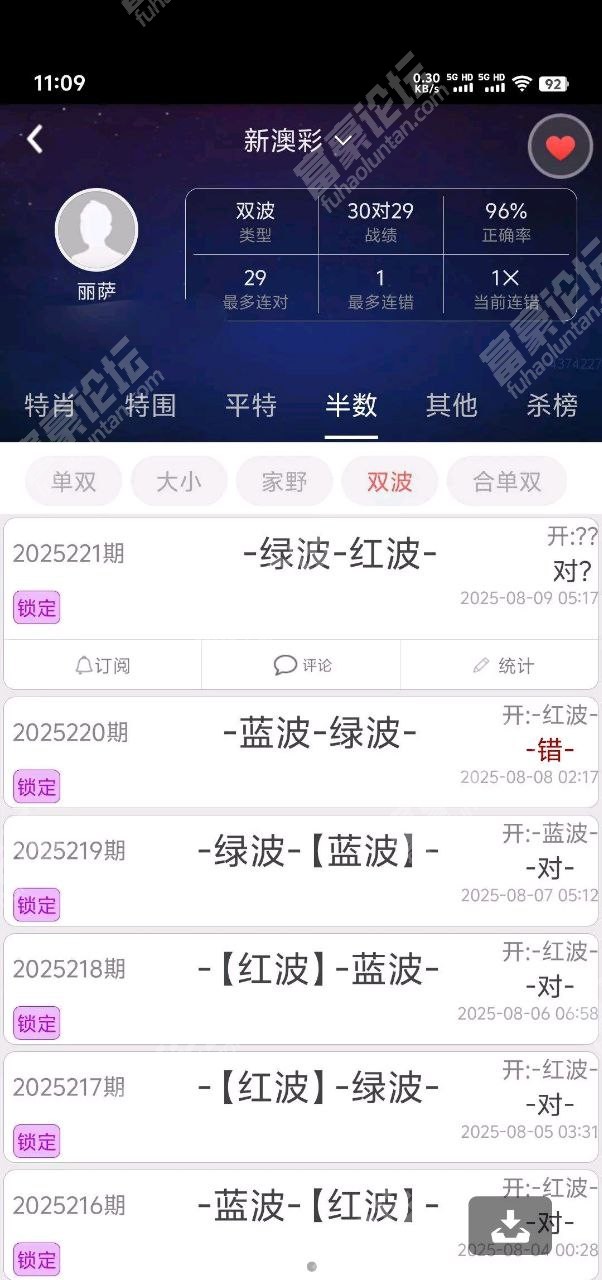
Task: Select the 合单双 filter chip
Action: (506, 482)
